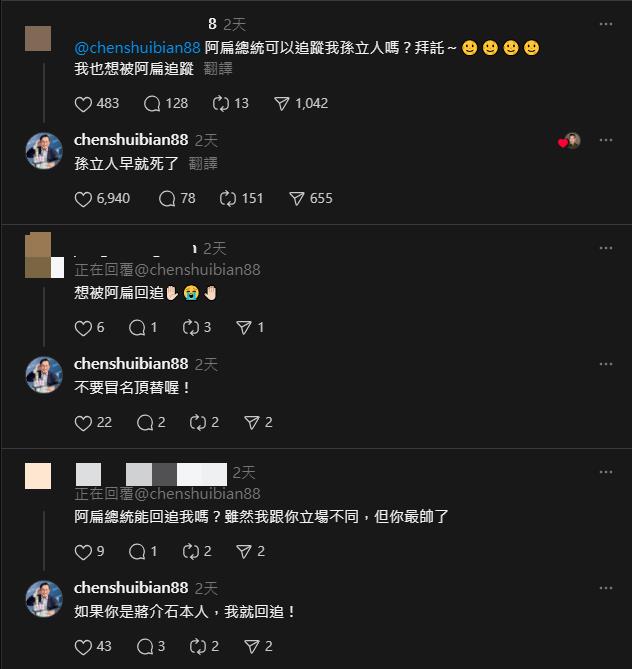Screen dimensions: 632x669
Task: Open comments on the '孫立人早就死了' reply
Action: pyautogui.click(x=168, y=198)
